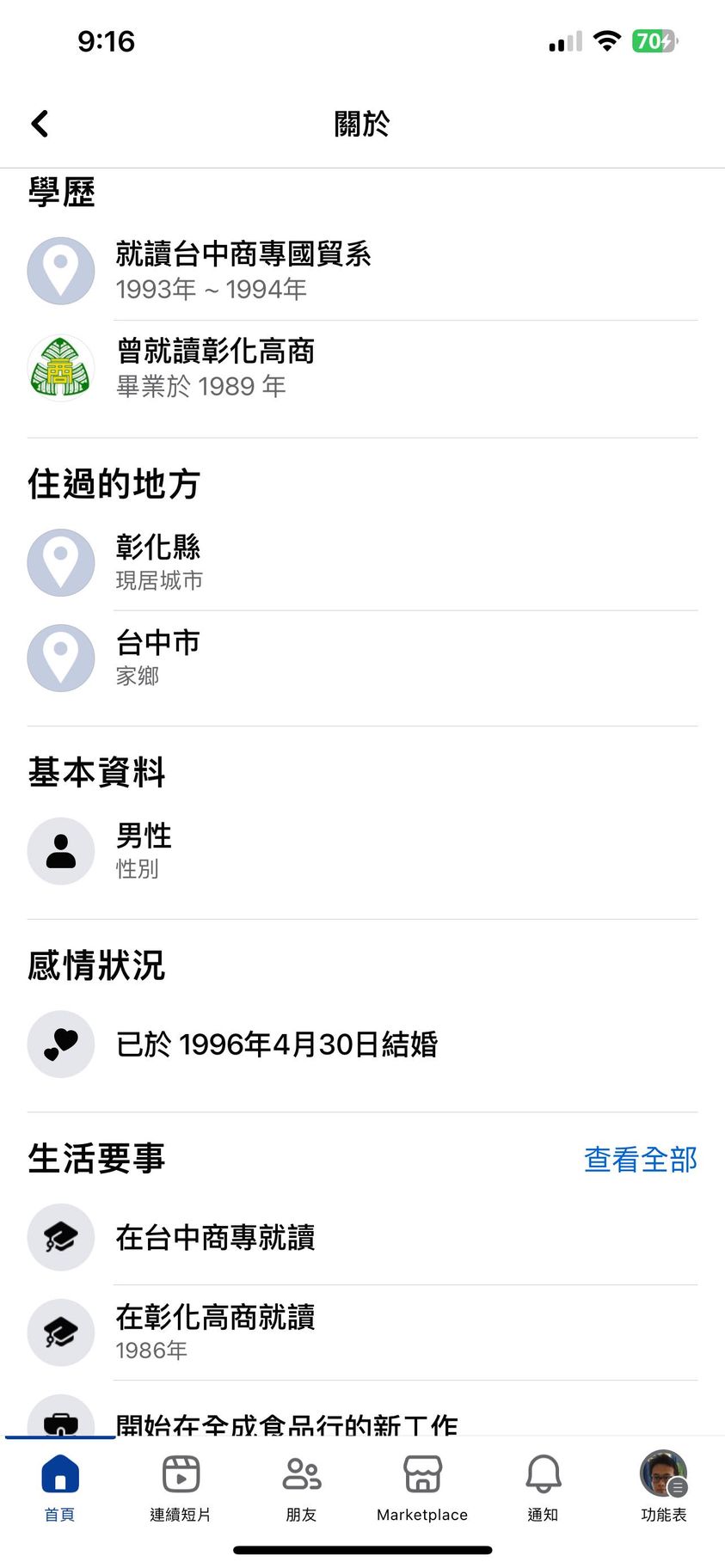Screen dimensions: 725x1568
Task: Open the 連續短片 tab
Action: click(181, 1487)
